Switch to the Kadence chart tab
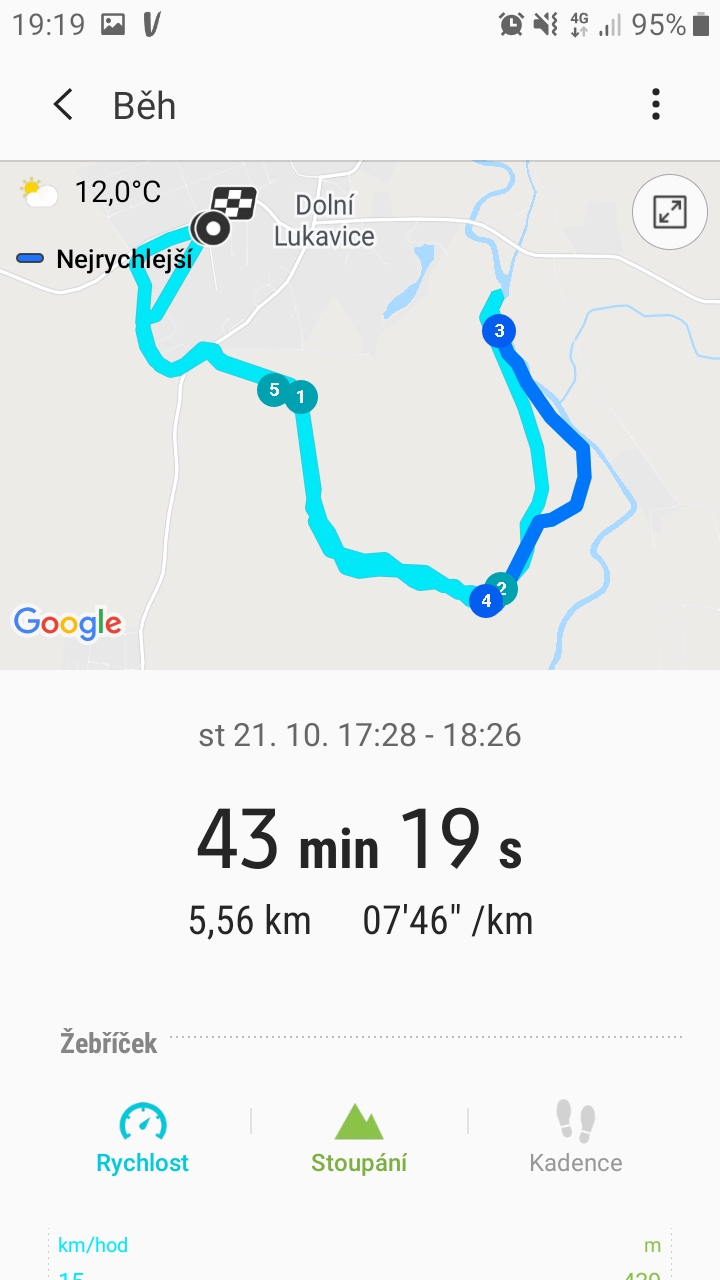The image size is (720, 1280). tap(575, 1138)
